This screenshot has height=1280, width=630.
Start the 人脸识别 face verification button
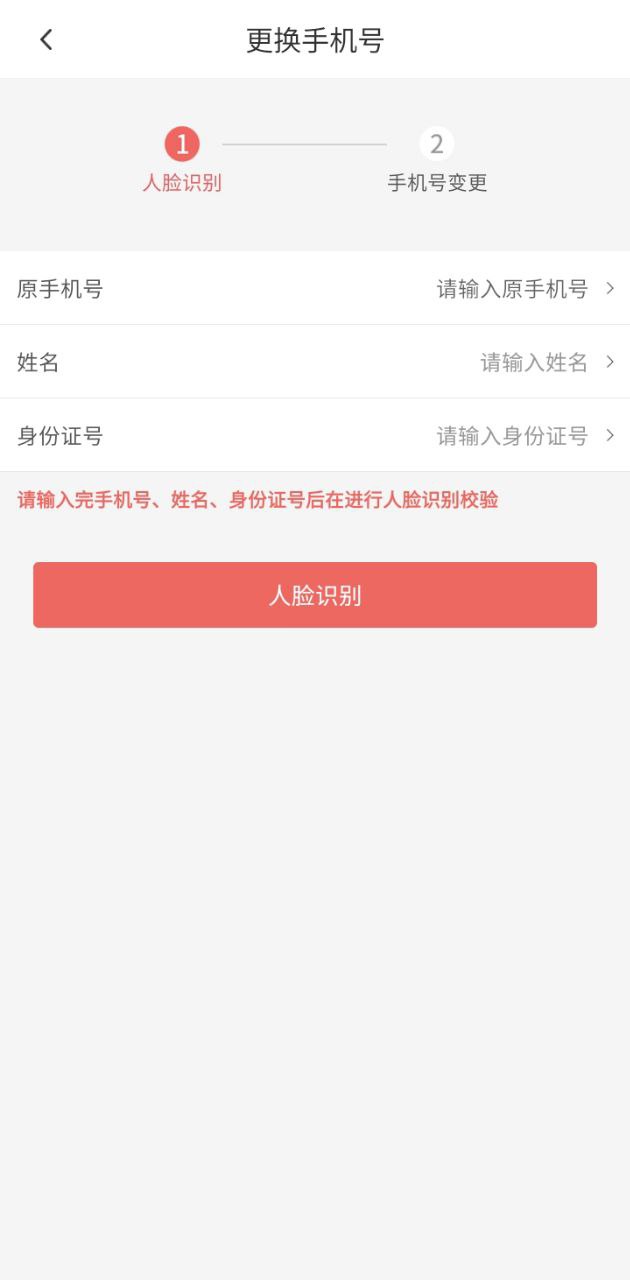315,595
